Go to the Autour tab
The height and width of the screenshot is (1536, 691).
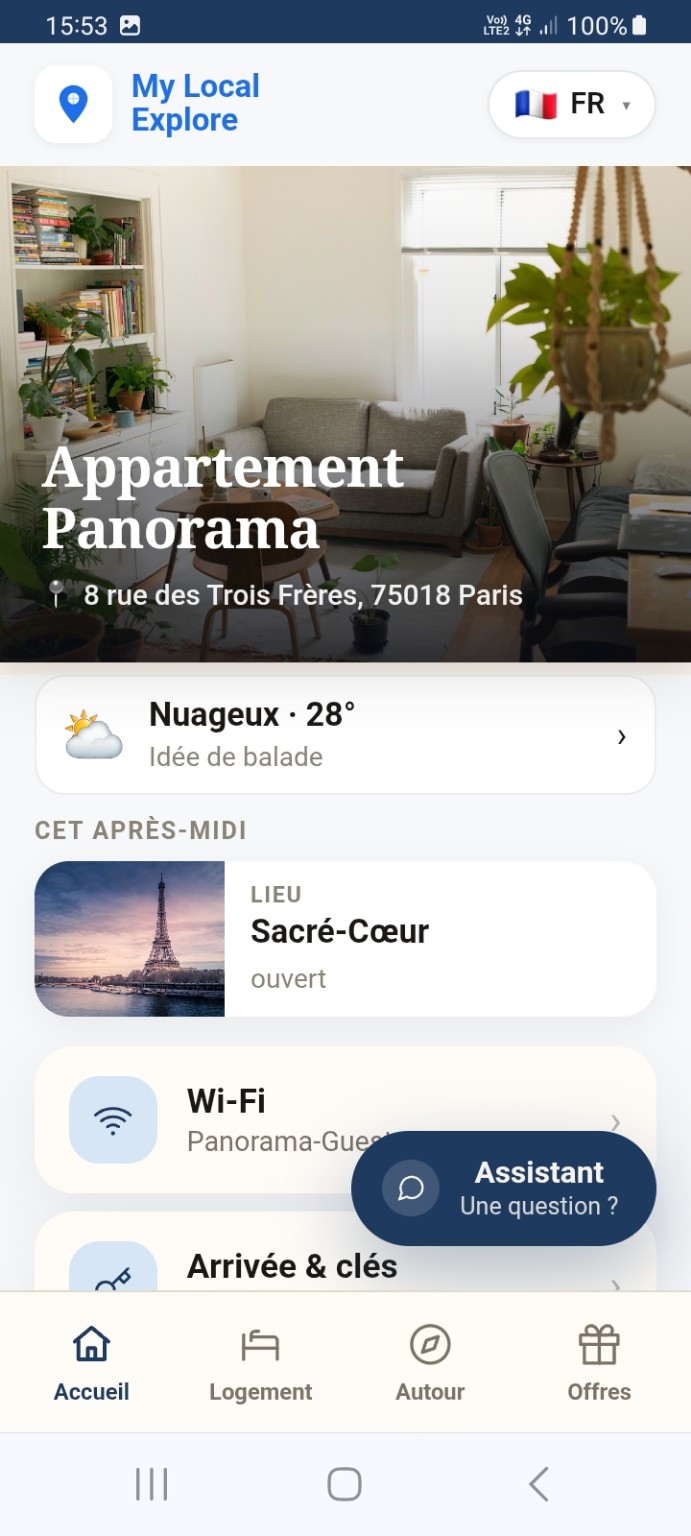pyautogui.click(x=430, y=1362)
